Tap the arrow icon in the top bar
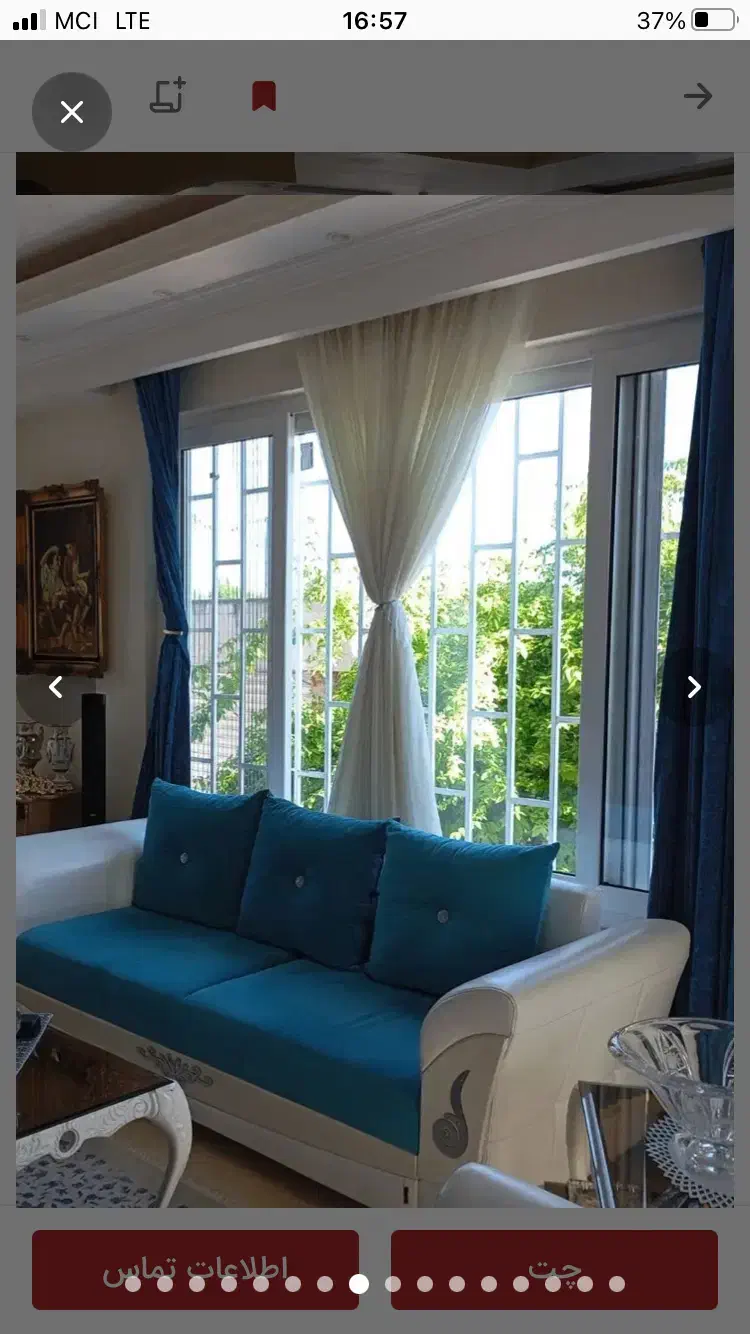This screenshot has height=1334, width=750. coord(698,96)
